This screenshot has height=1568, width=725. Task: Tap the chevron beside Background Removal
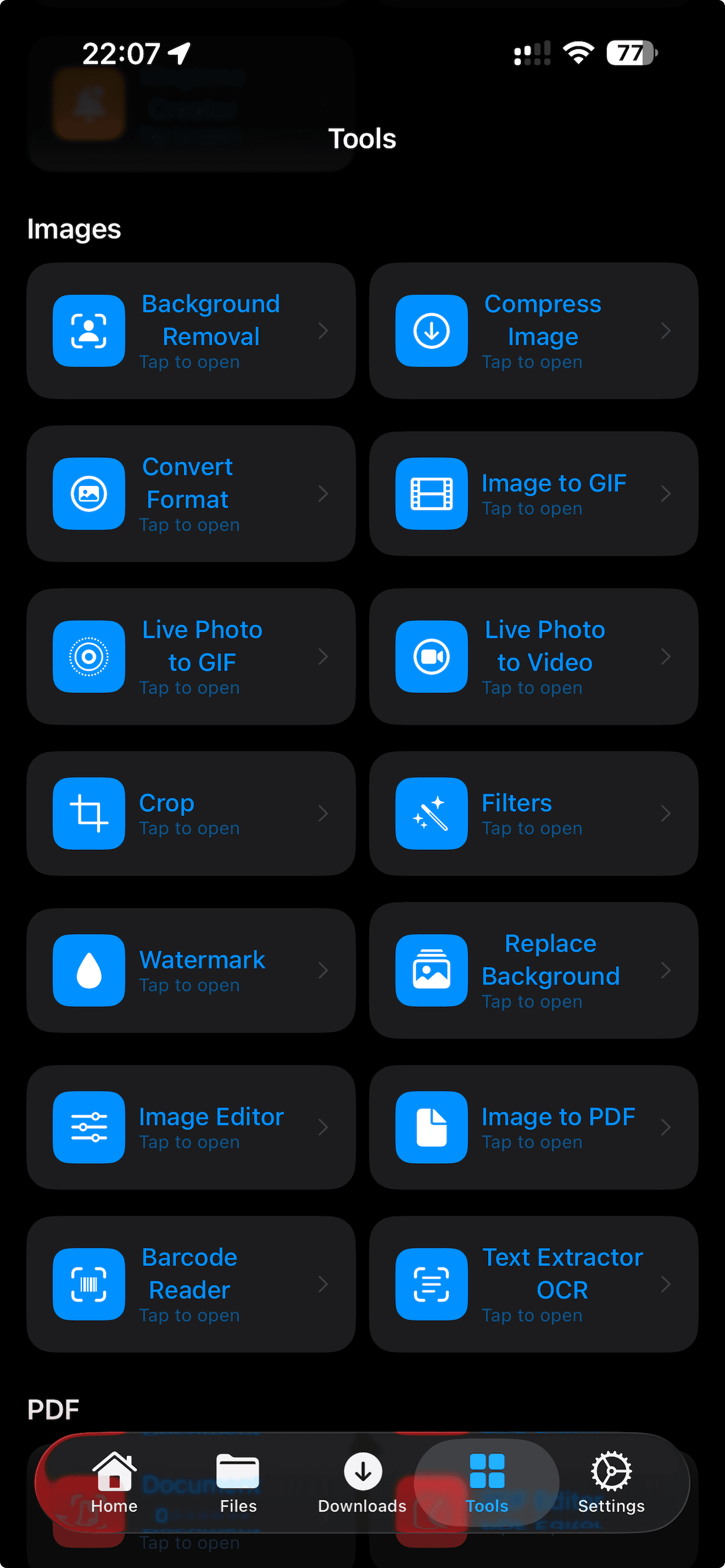pyautogui.click(x=323, y=331)
